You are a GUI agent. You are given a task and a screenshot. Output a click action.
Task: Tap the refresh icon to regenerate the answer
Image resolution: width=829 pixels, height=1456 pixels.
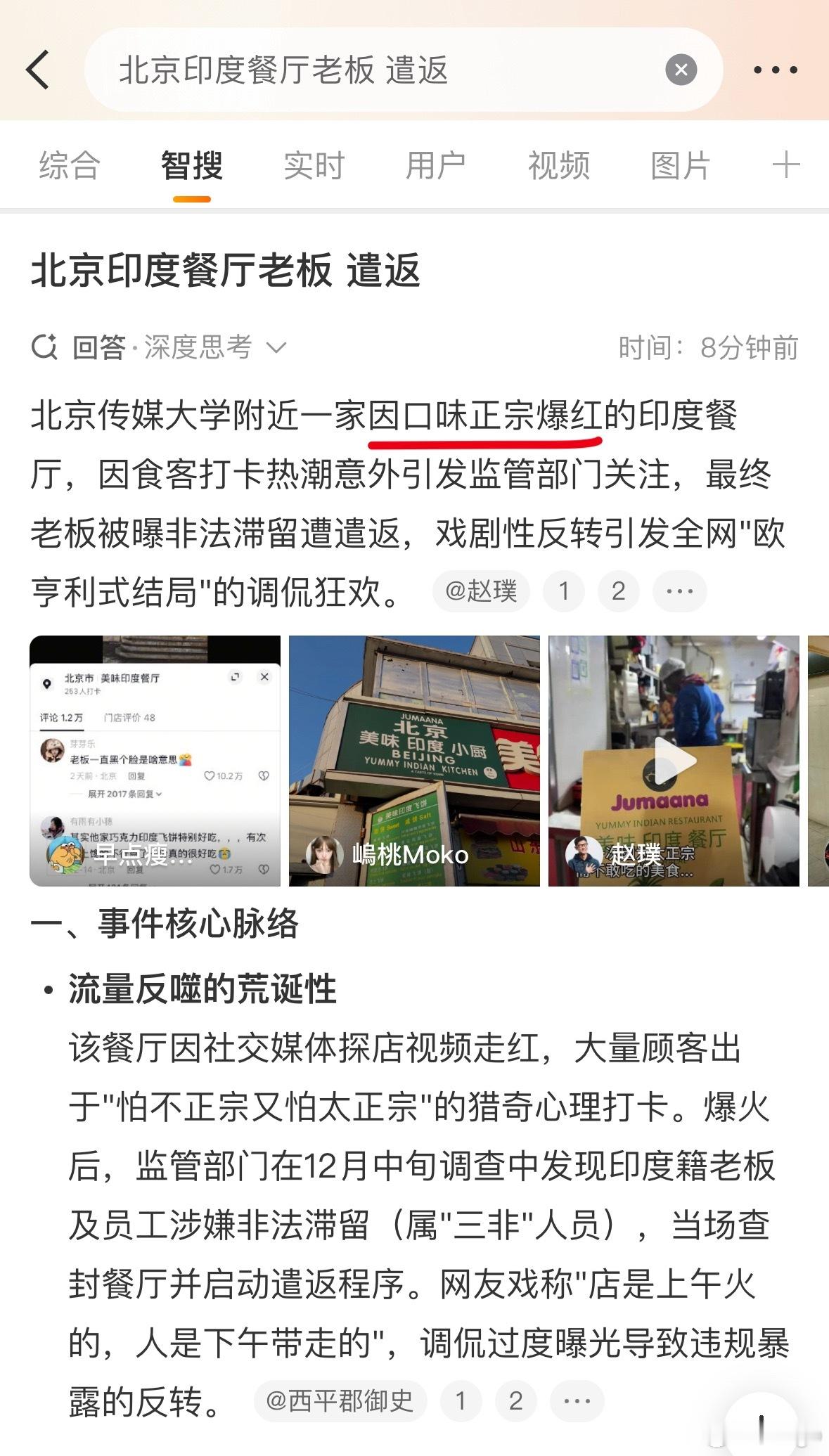[45, 346]
